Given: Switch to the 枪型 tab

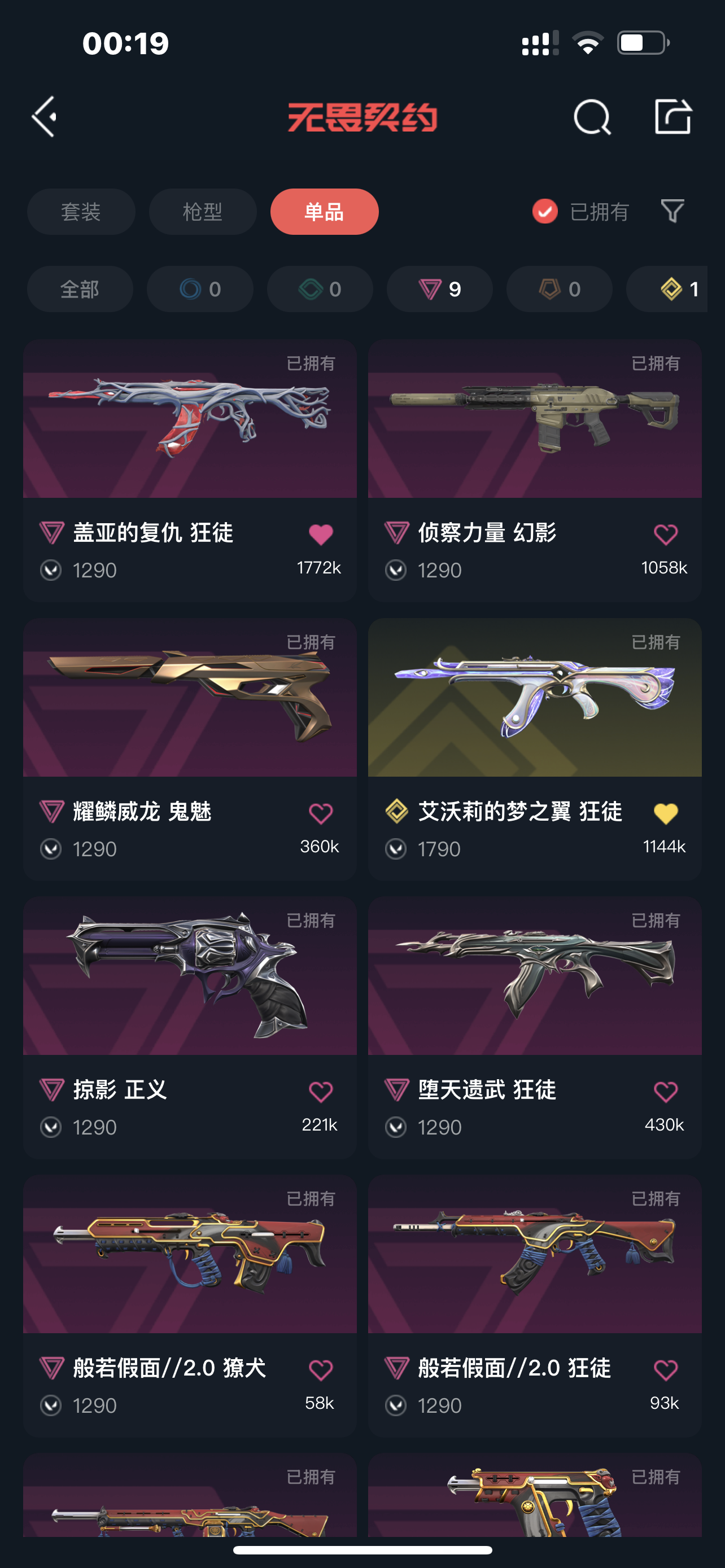Looking at the screenshot, I should click(x=203, y=212).
